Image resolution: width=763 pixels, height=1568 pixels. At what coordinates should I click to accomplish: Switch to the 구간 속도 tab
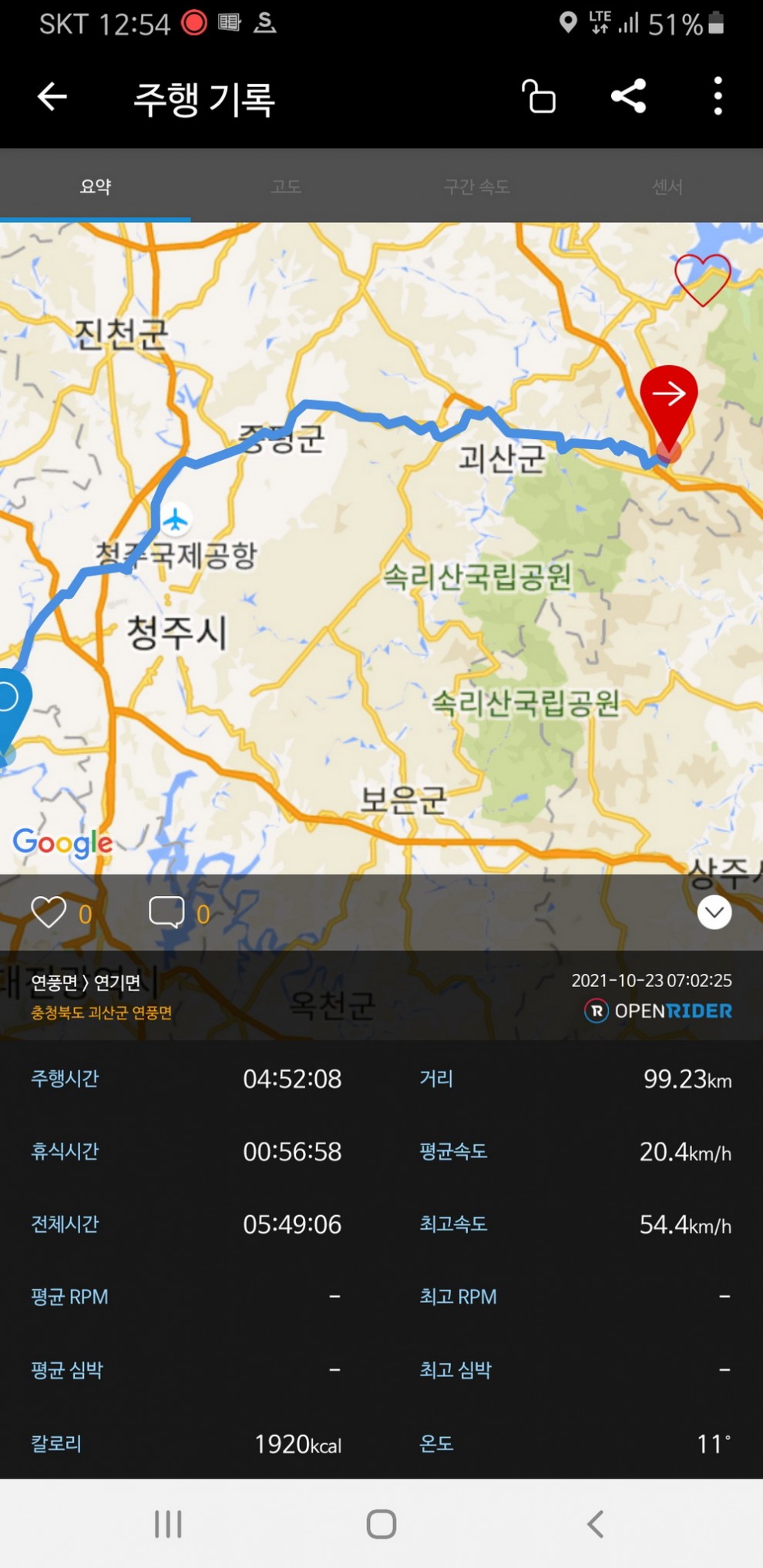[476, 186]
